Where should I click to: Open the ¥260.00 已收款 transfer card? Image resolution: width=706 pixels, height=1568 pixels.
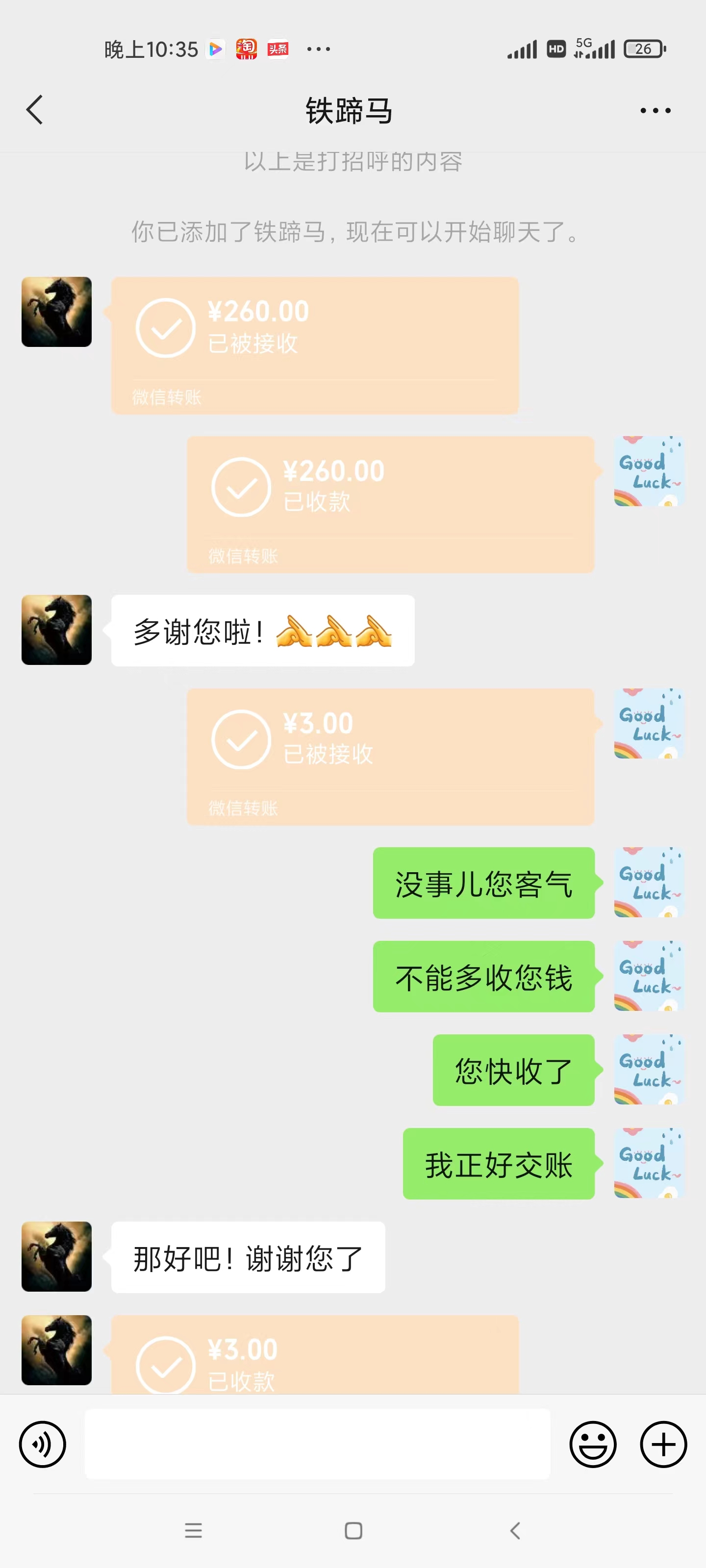[x=390, y=505]
